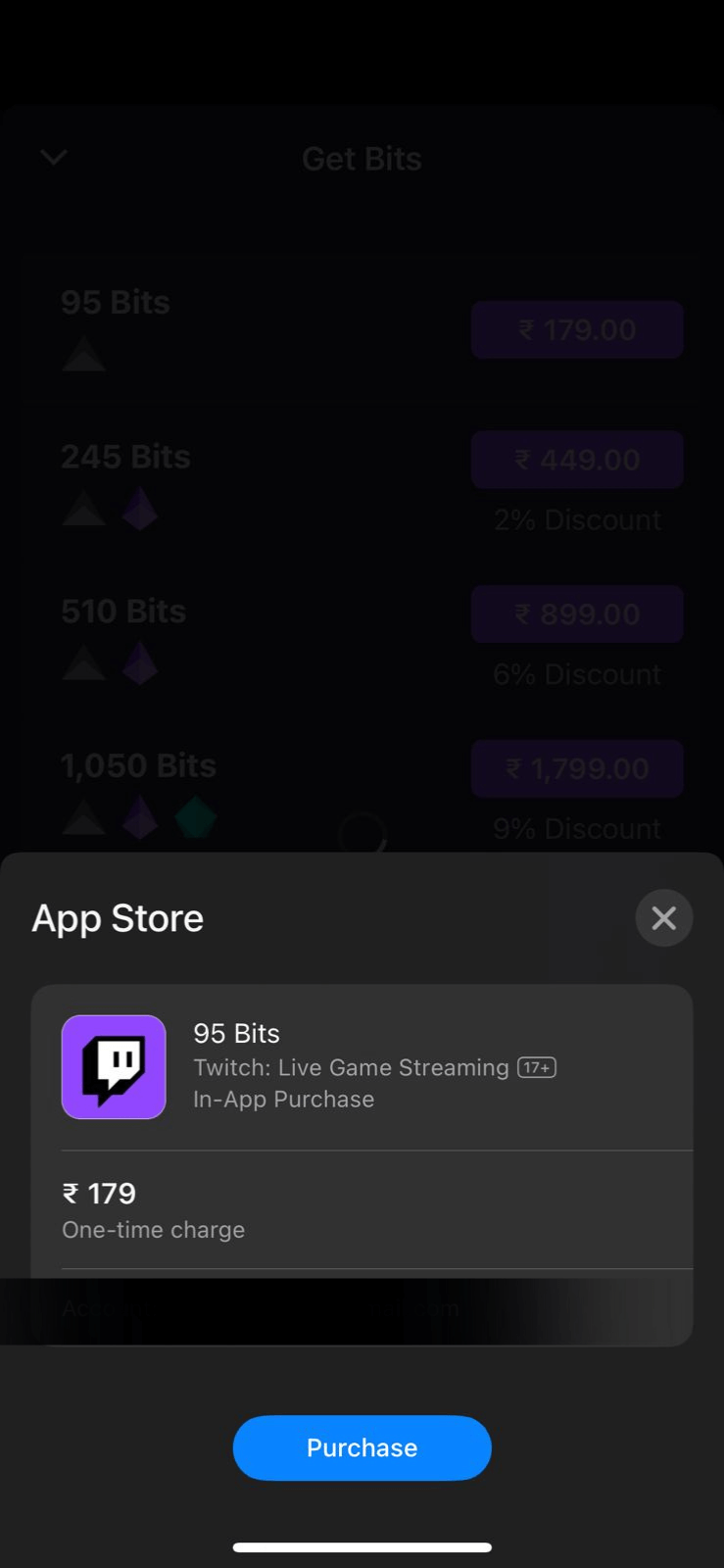Click the purple diamond under 1,050 Bits
Viewport: 724px width, 1568px height.
click(x=140, y=818)
